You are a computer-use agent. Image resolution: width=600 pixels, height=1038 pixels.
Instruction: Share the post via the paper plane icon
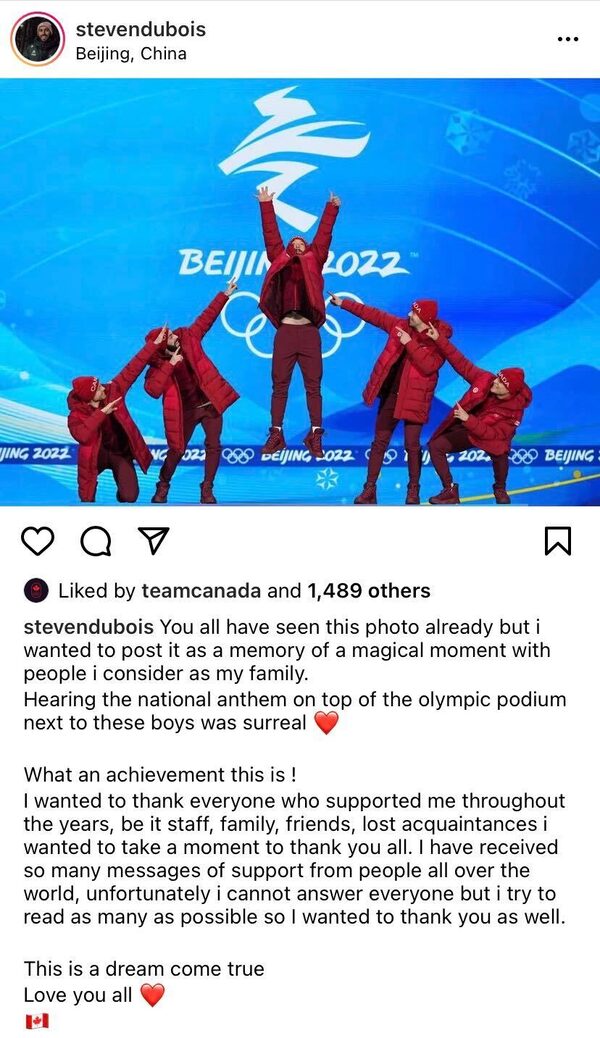tap(152, 541)
